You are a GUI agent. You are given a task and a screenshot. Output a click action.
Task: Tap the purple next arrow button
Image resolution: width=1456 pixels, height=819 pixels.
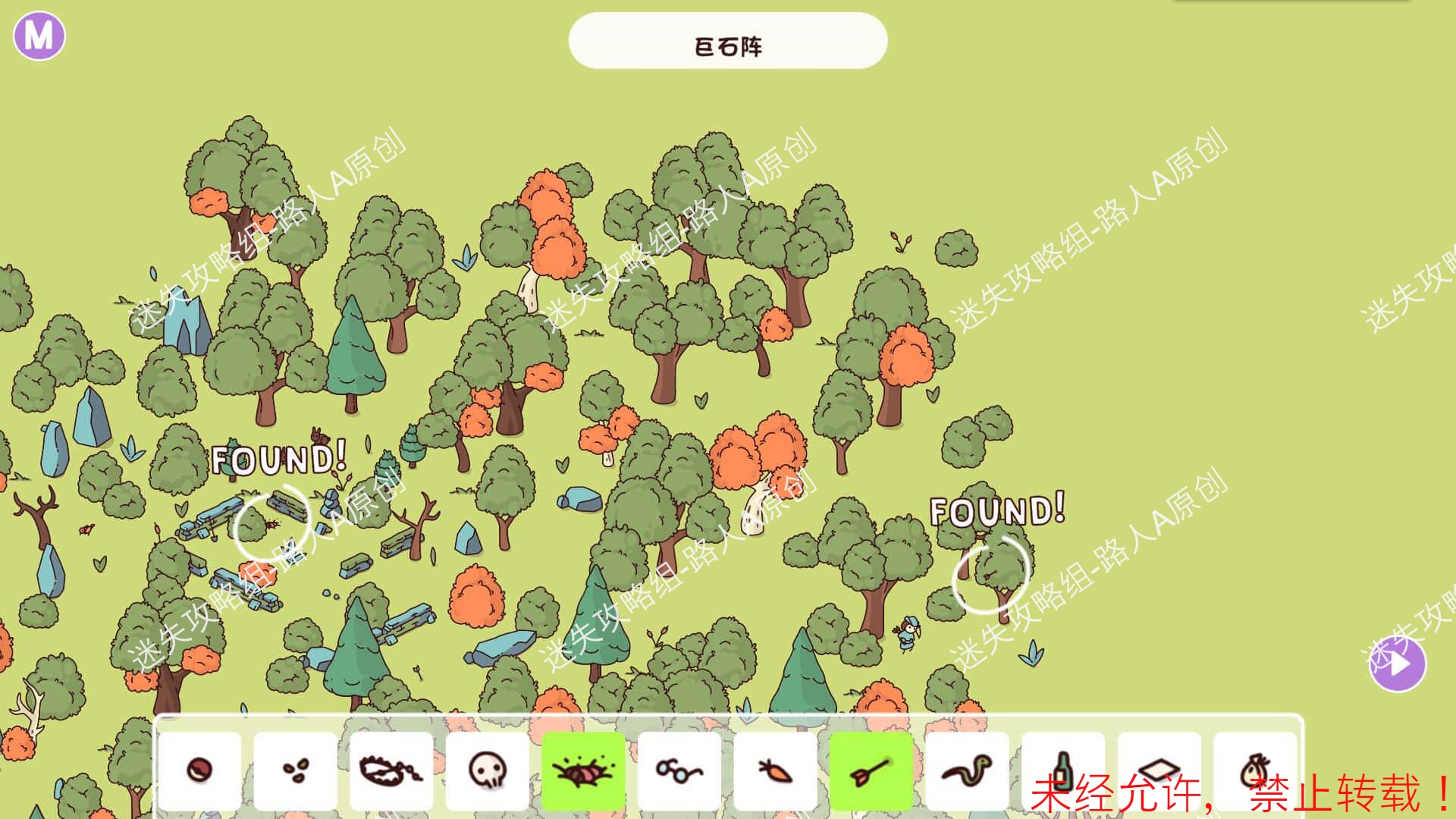tap(1398, 664)
